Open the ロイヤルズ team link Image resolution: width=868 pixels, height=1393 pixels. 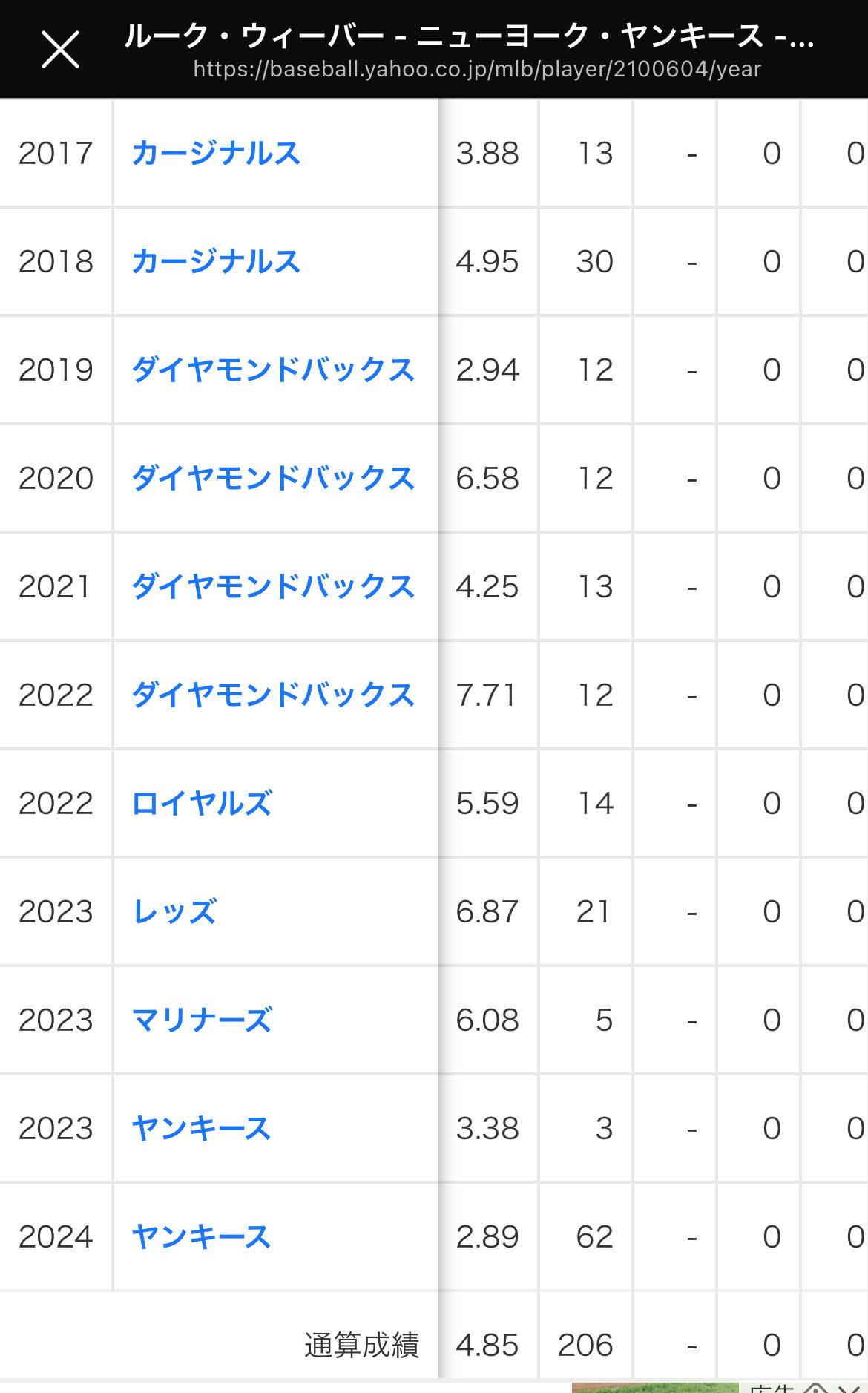(x=202, y=804)
